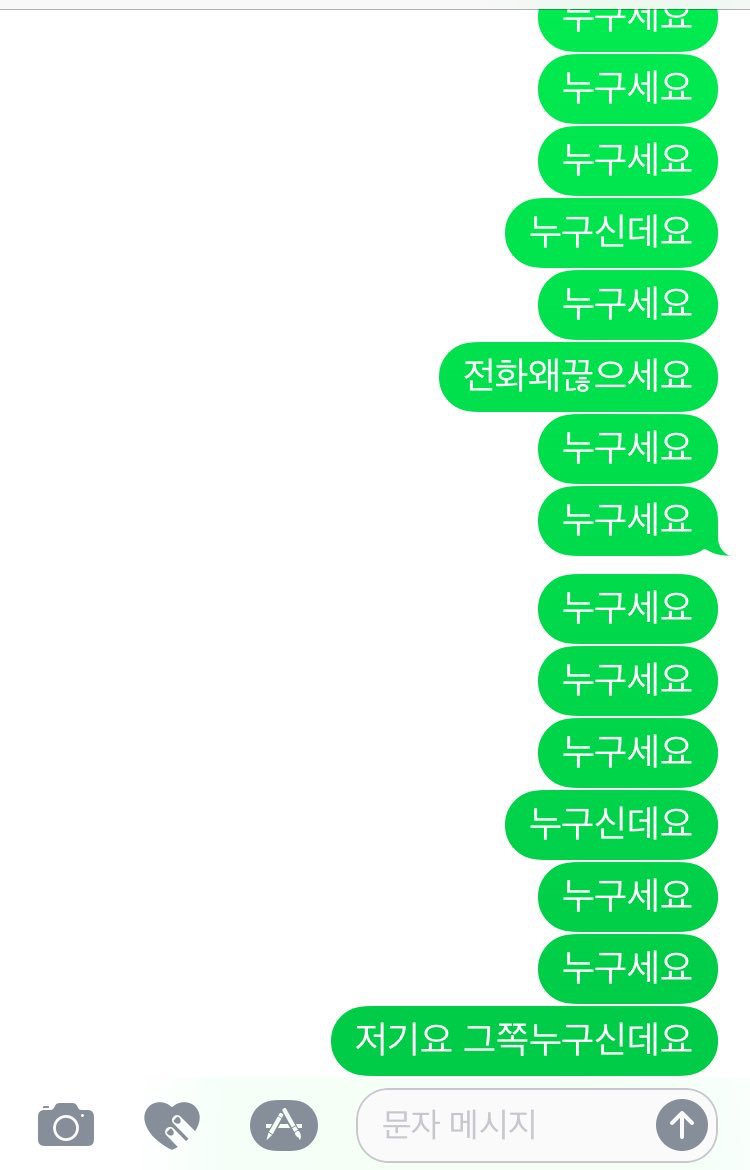Open the App Store apps drawer
Image resolution: width=750 pixels, height=1170 pixels.
[284, 1125]
